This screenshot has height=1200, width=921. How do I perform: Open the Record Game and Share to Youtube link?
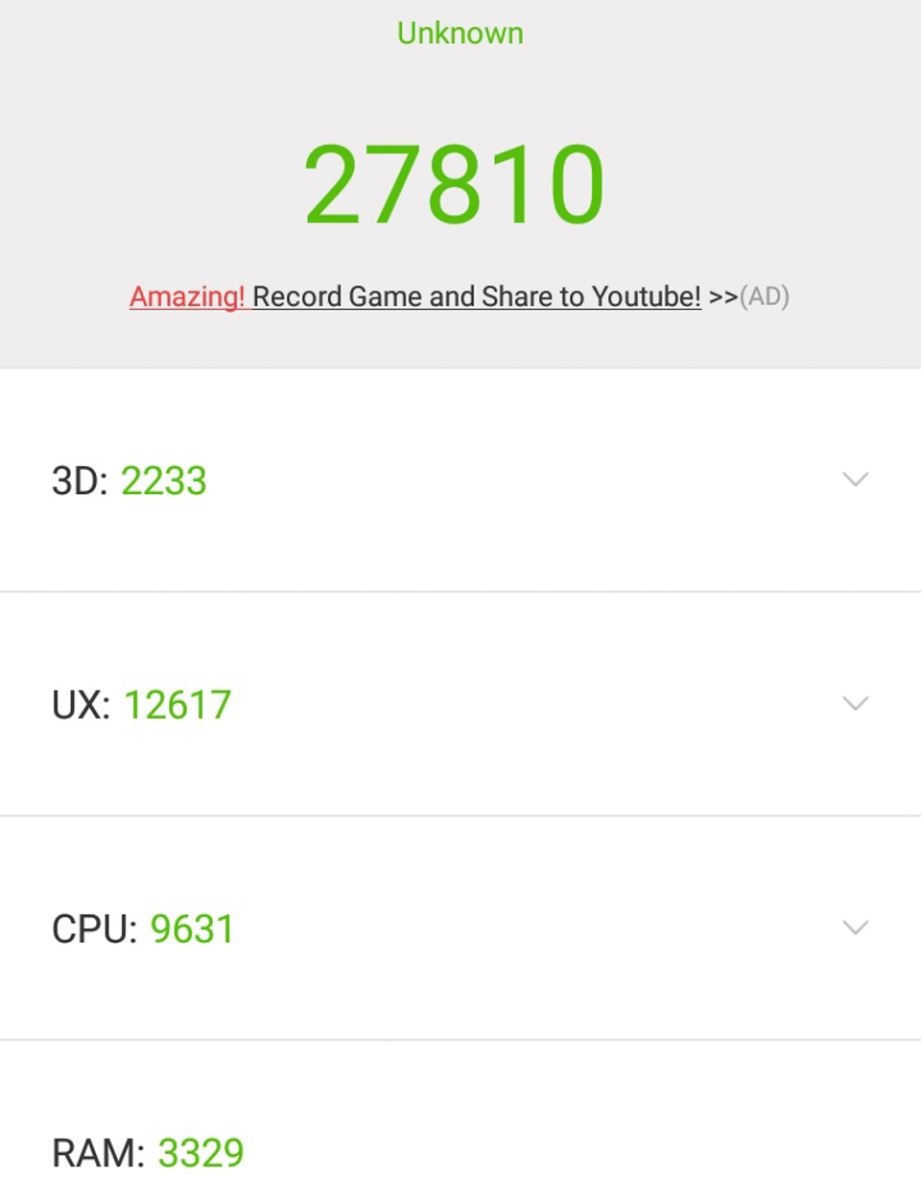coord(476,297)
